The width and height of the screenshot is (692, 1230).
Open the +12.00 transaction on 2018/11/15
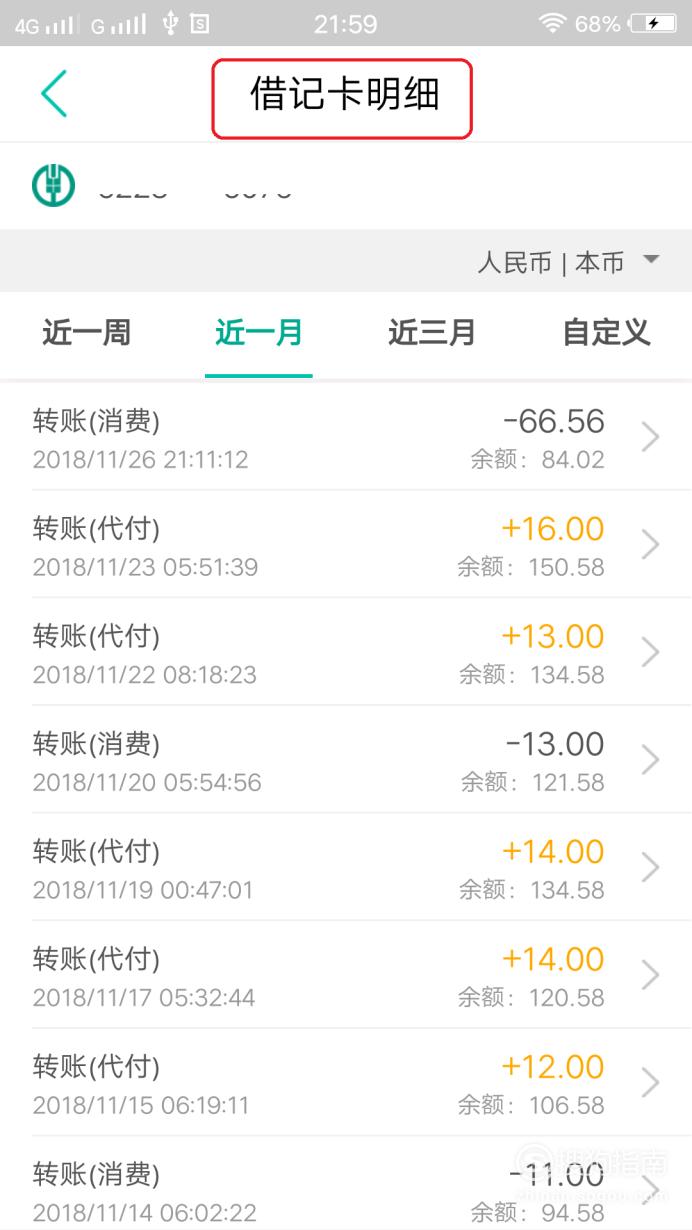[x=346, y=1082]
